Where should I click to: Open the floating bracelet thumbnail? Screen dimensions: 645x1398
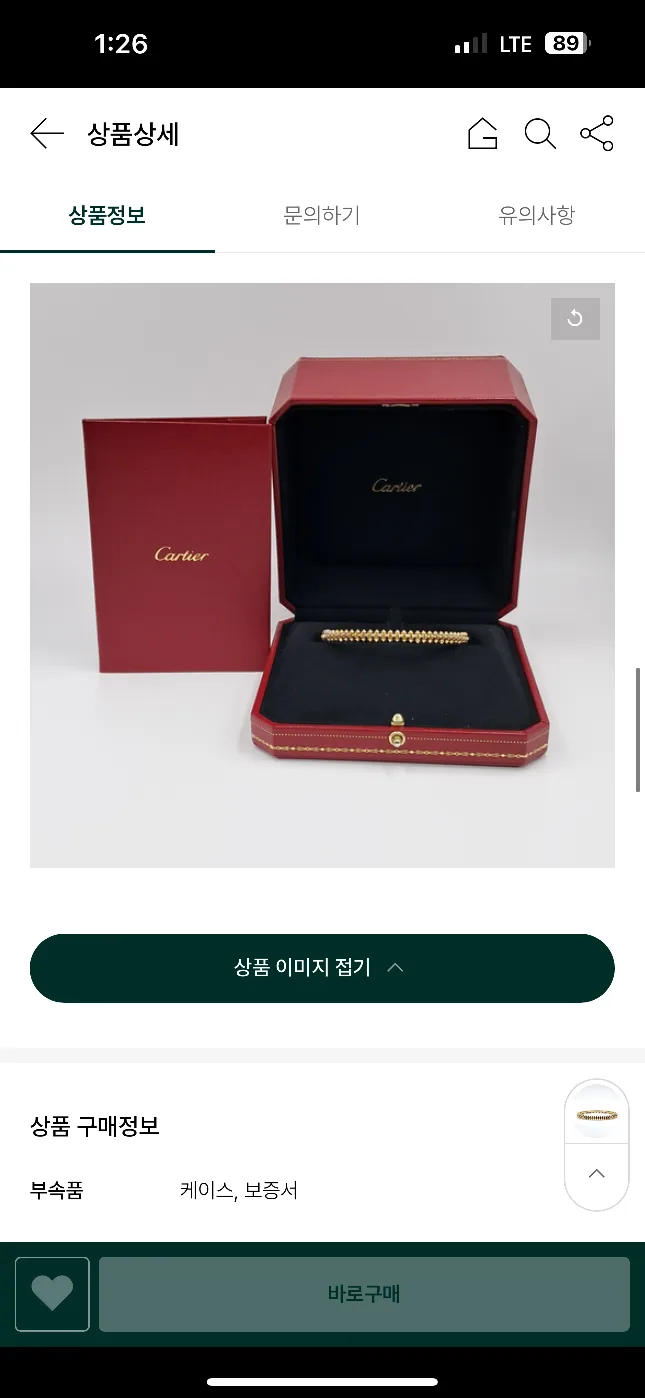pos(597,1114)
